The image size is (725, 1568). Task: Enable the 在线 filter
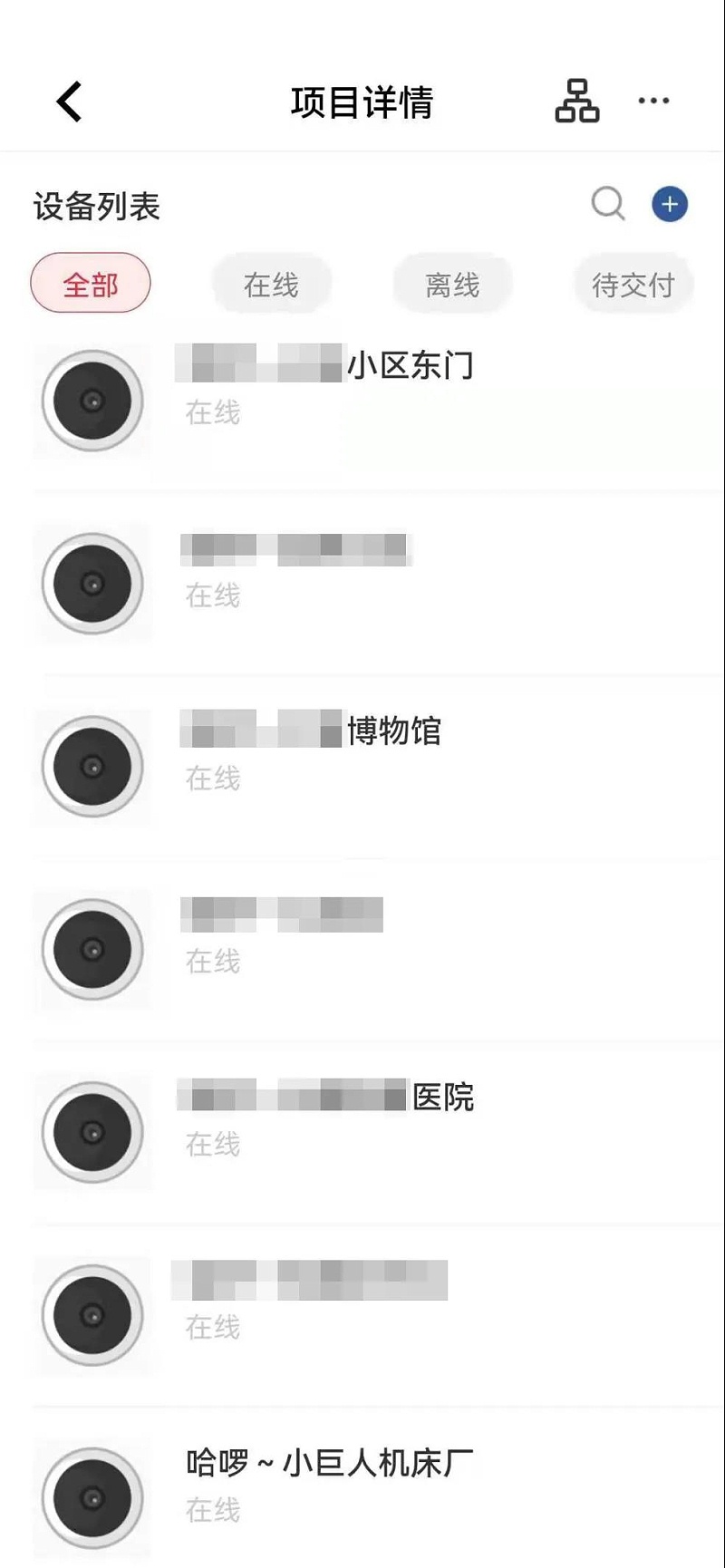coord(271,283)
